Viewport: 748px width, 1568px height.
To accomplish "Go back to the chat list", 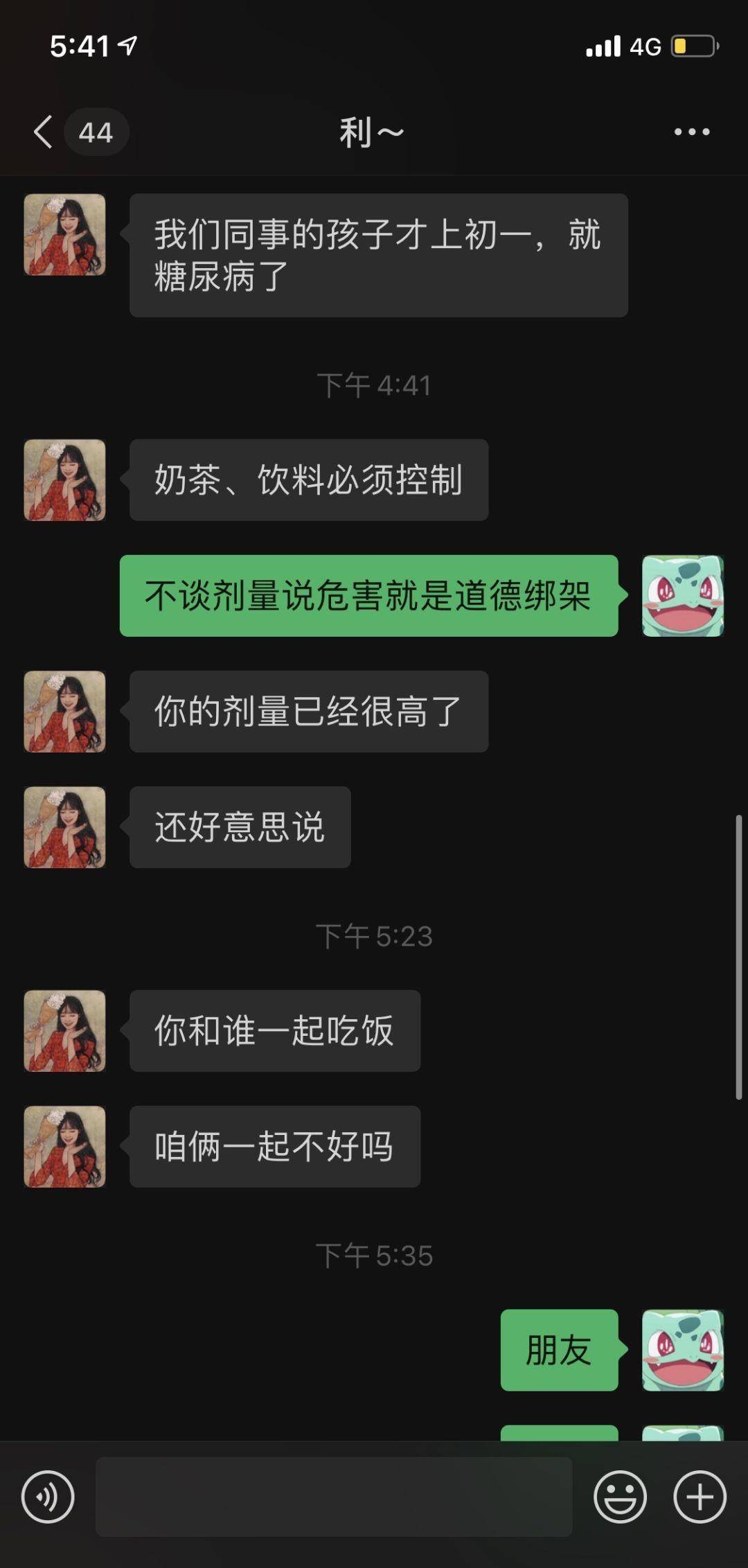I will pos(43,132).
